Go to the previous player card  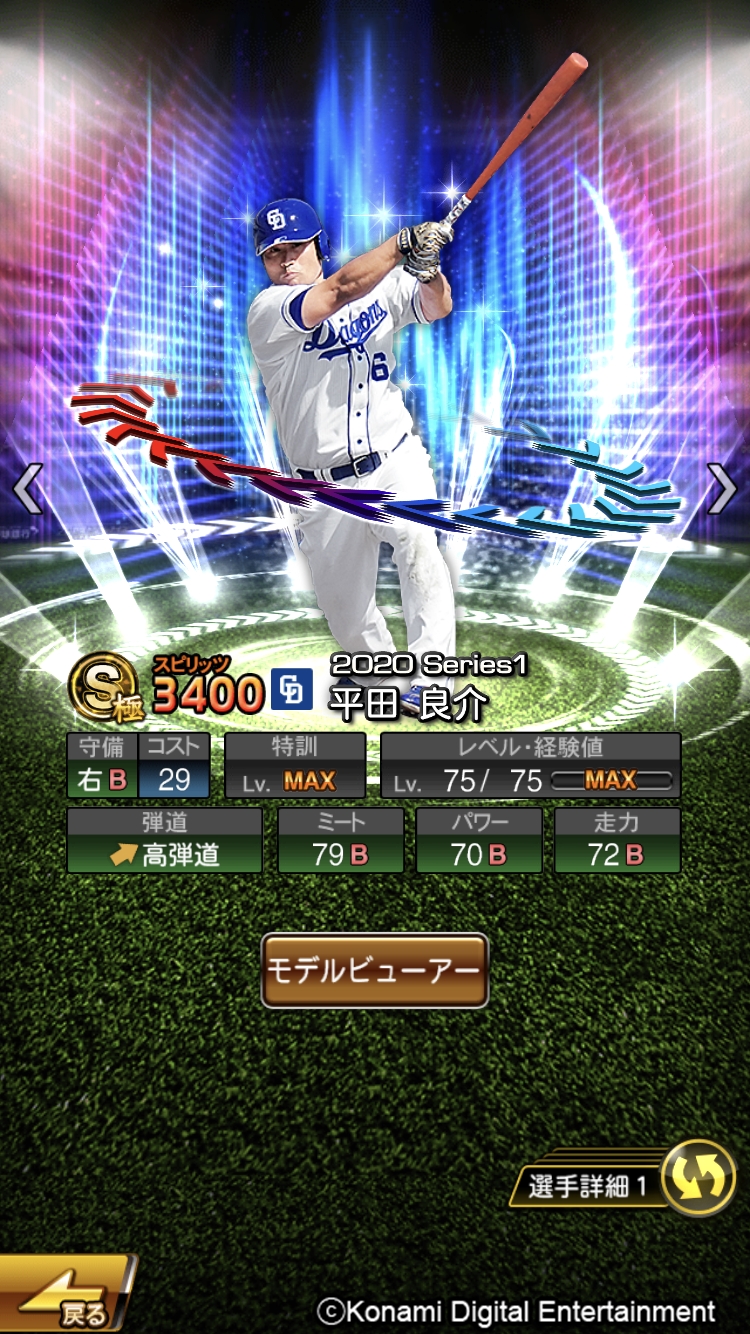(x=27, y=490)
